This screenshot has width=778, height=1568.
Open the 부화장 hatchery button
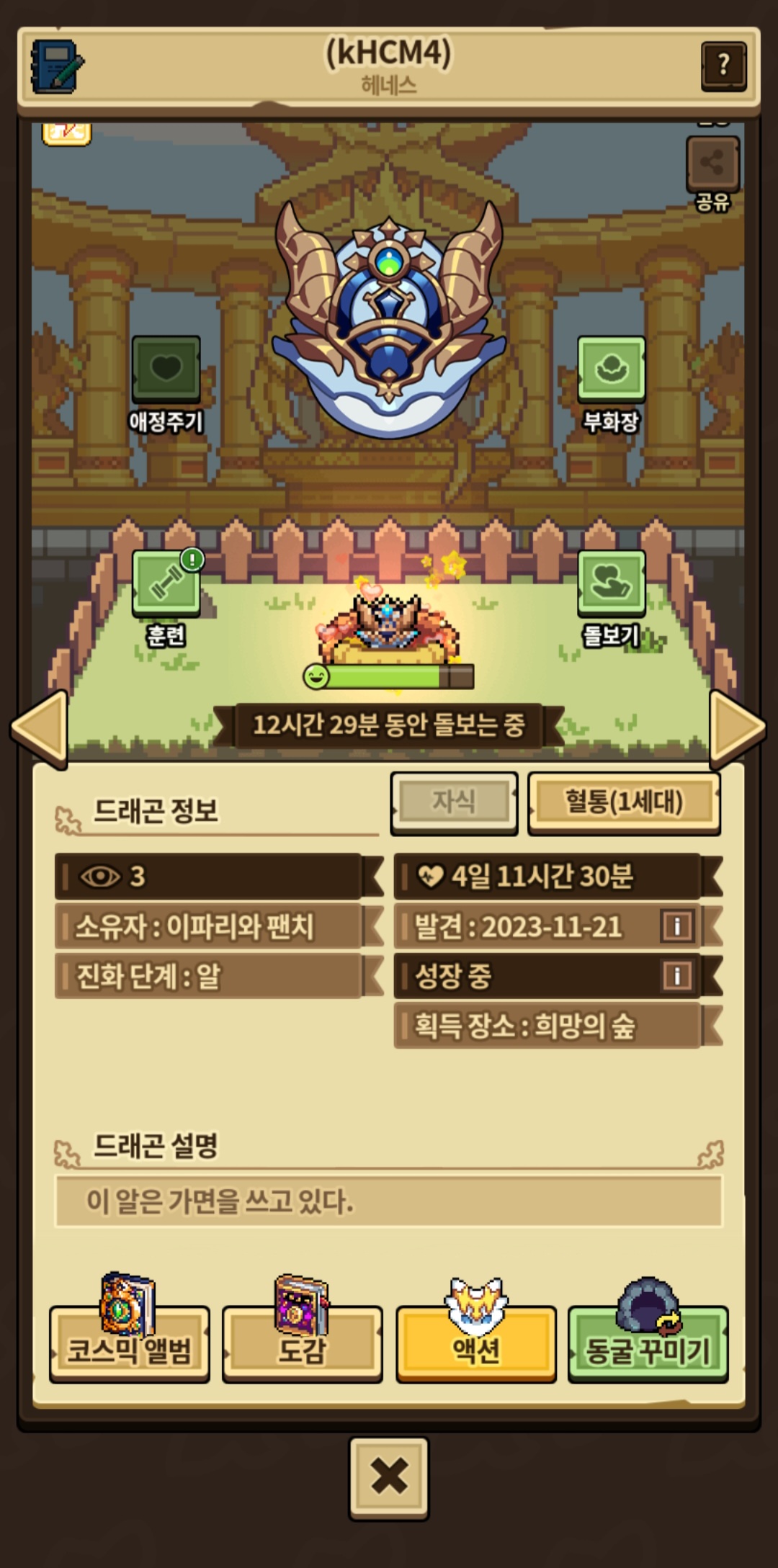point(611,369)
